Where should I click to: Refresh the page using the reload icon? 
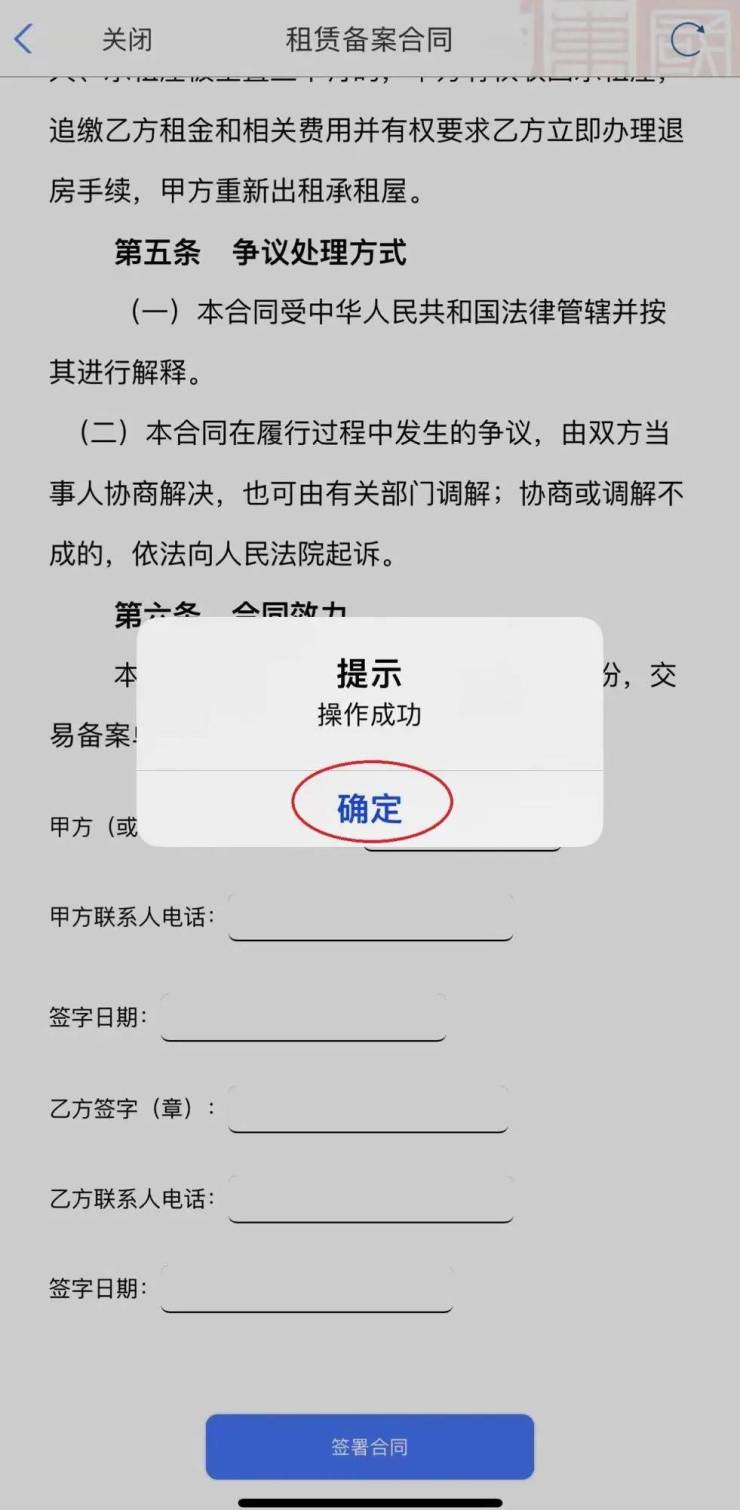coord(687,40)
